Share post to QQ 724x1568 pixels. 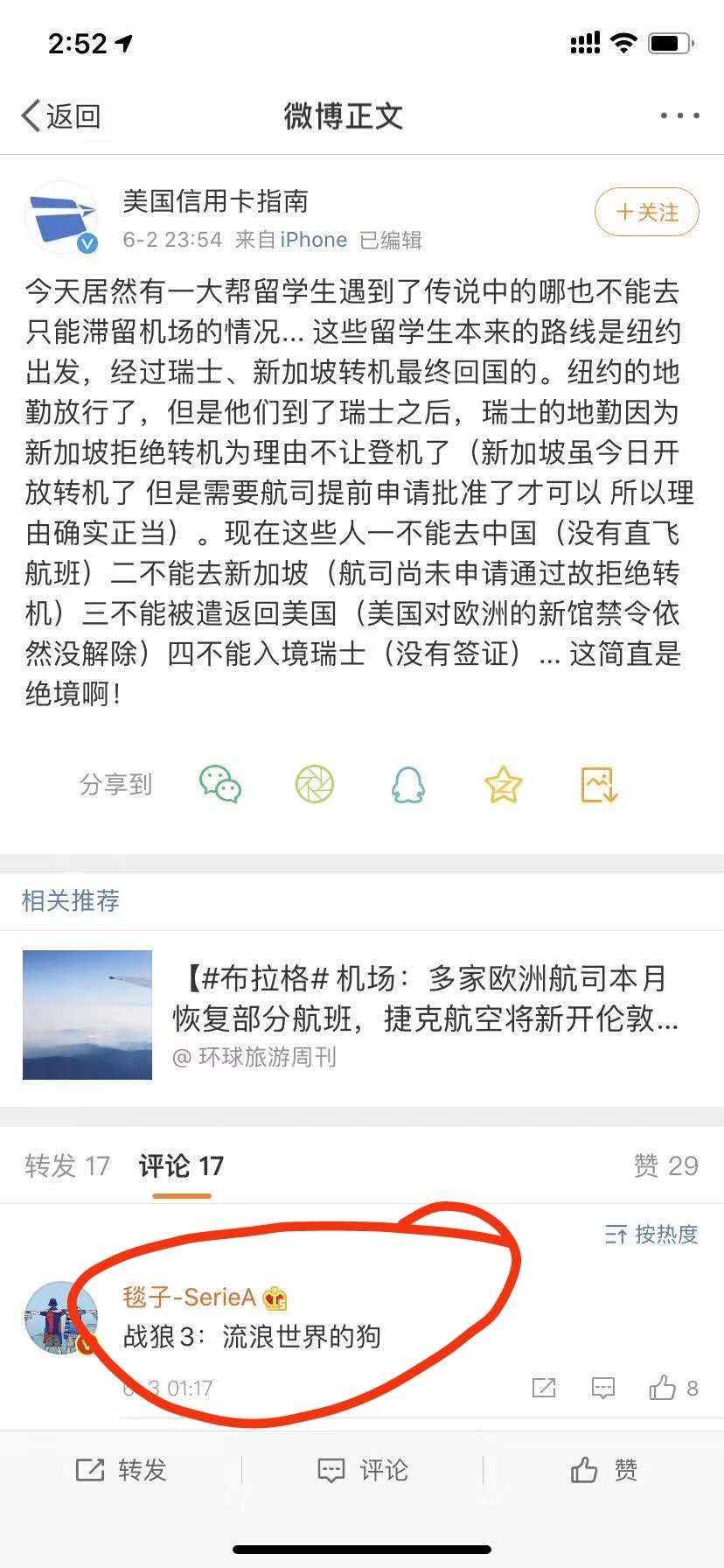tap(407, 783)
